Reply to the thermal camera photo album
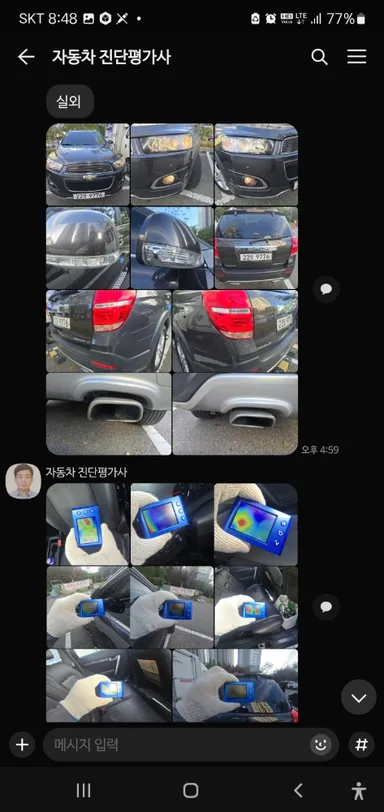Screen dimensions: 384x812 click(x=326, y=606)
